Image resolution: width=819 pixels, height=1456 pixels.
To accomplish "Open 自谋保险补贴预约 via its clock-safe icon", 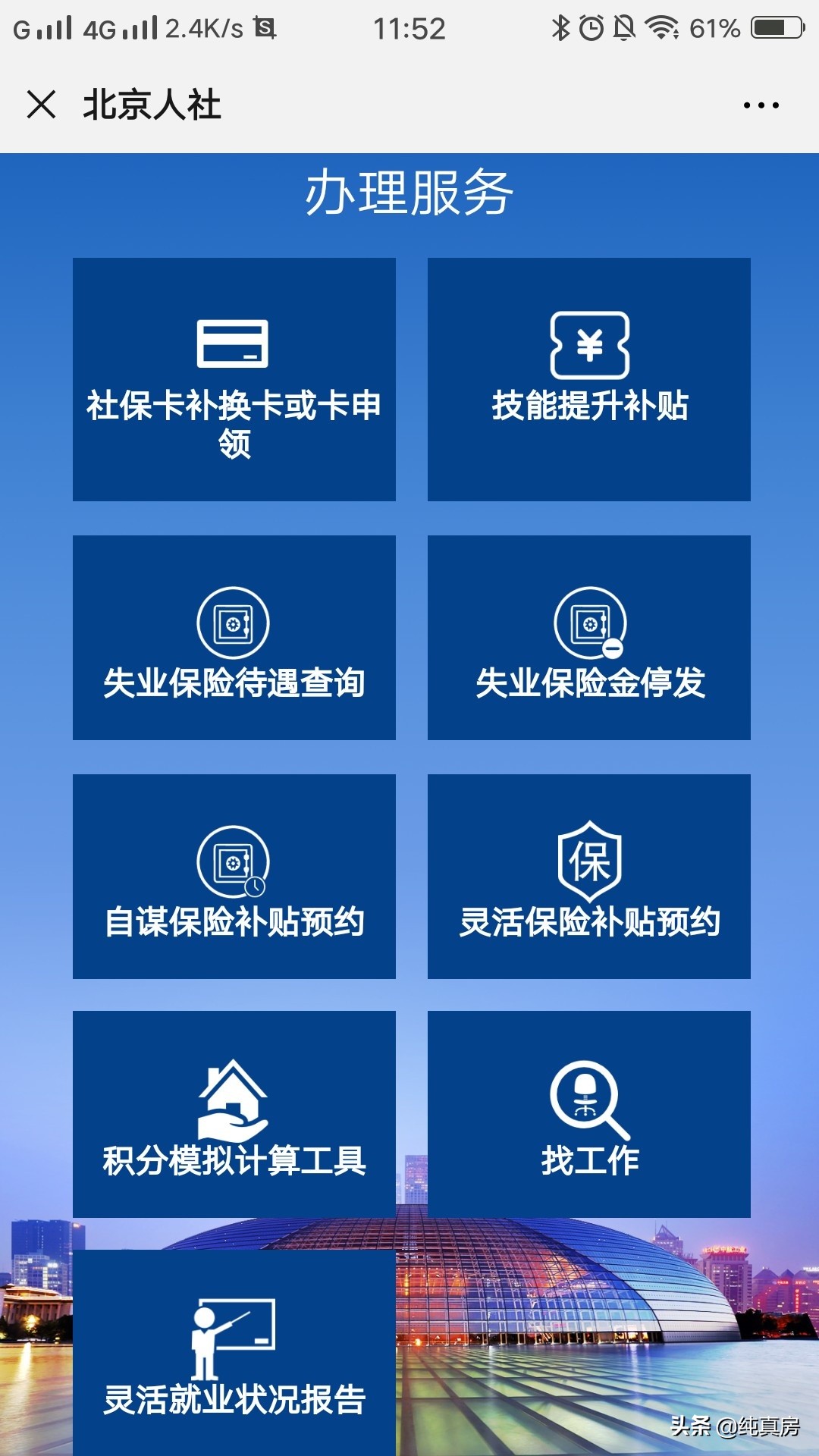I will (232, 861).
